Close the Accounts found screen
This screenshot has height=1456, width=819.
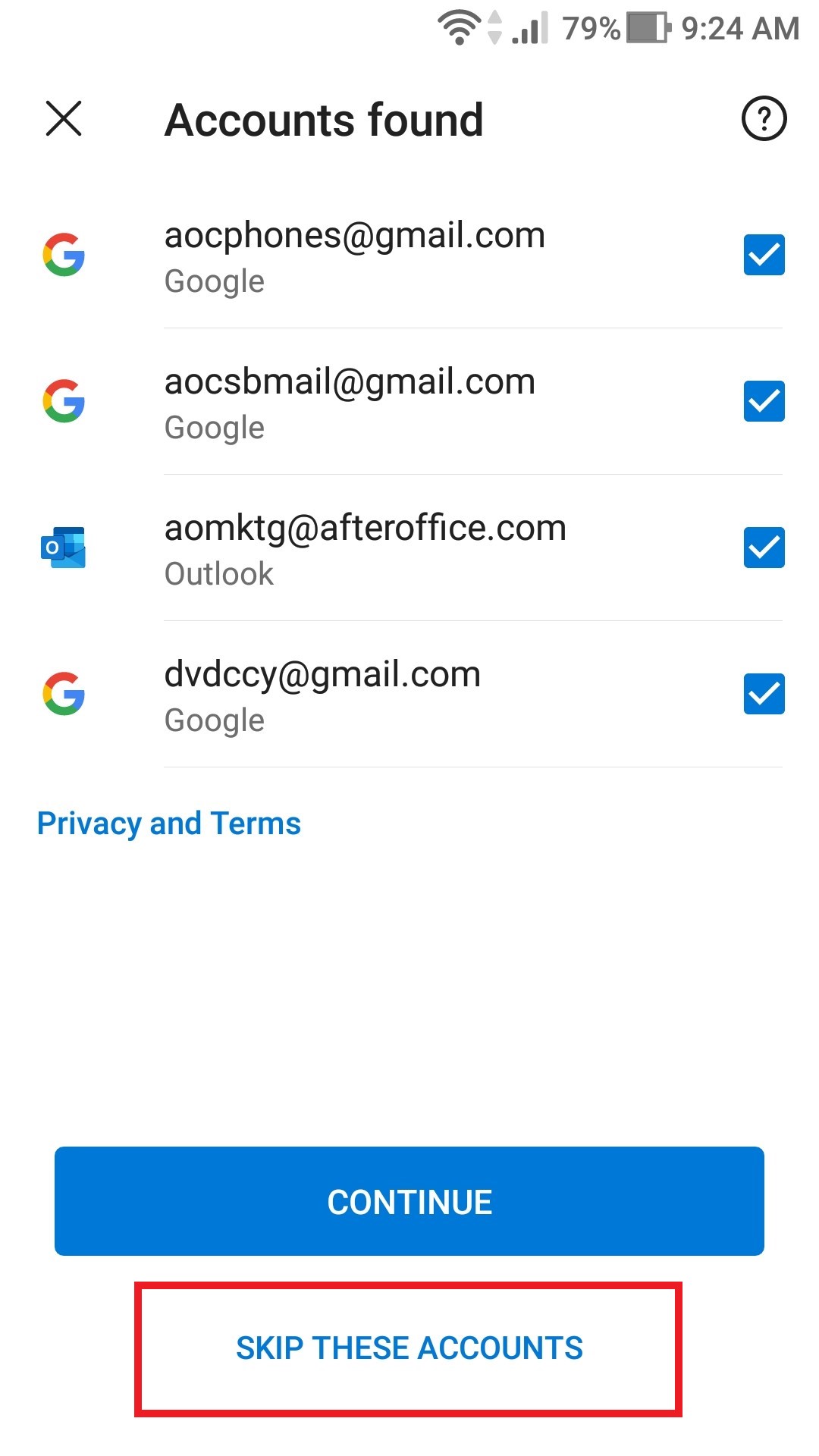[x=64, y=119]
